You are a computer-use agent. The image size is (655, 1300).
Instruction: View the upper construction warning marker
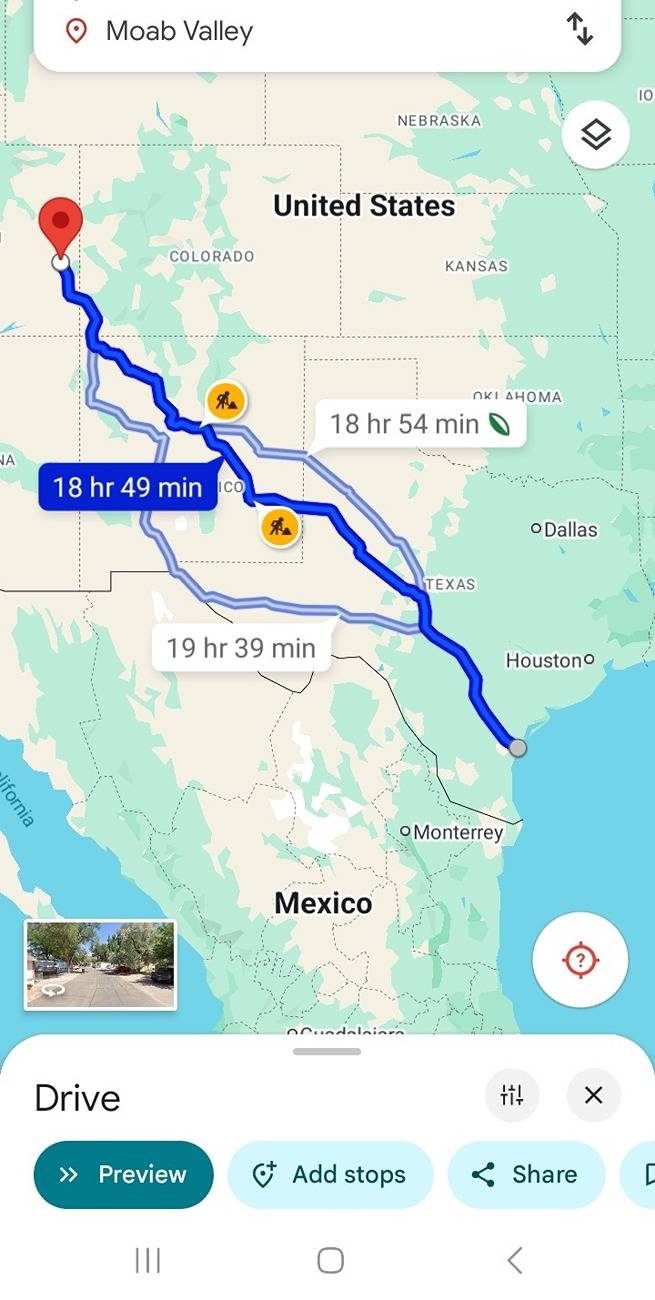[x=227, y=402]
